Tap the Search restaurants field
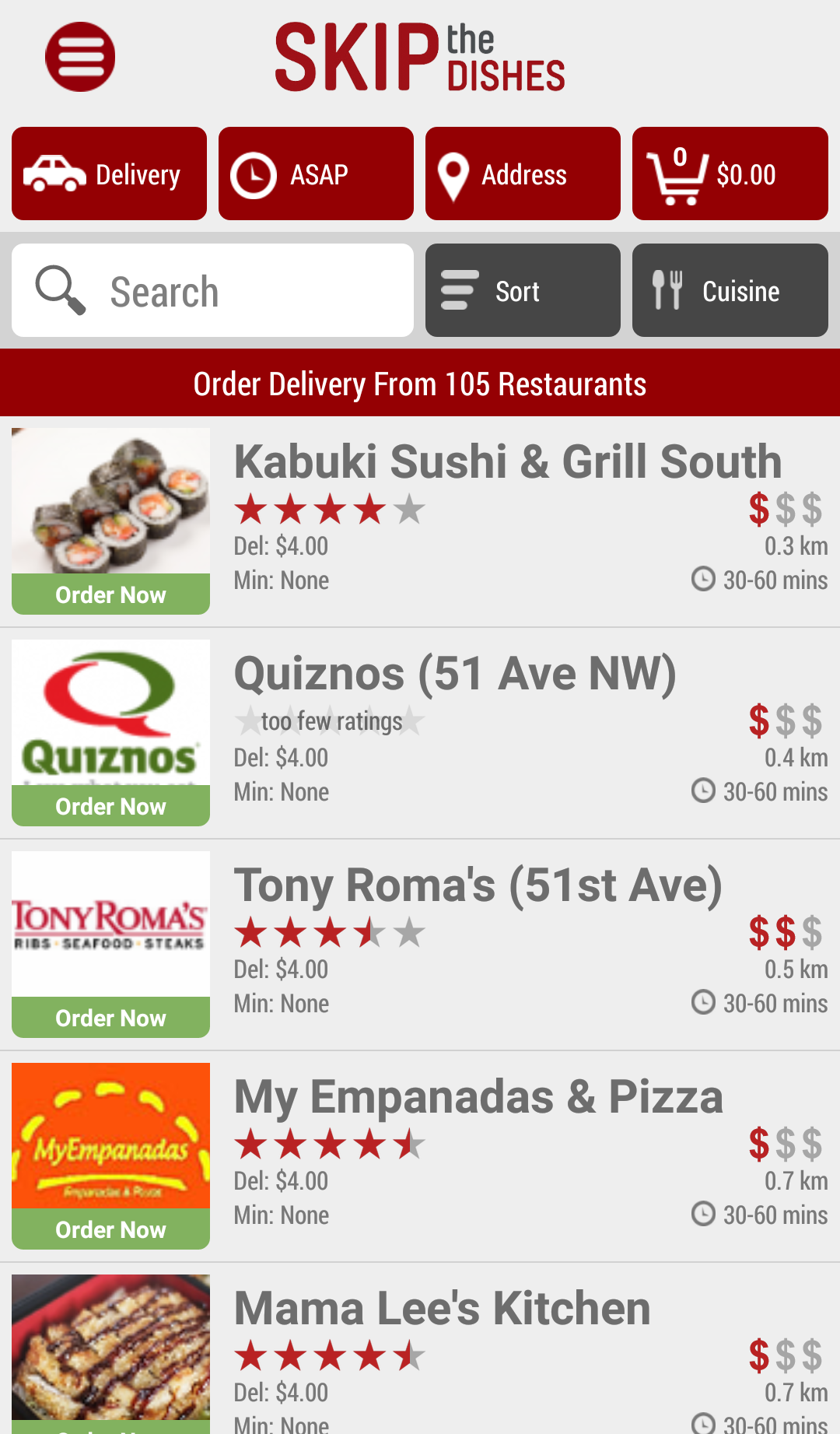The image size is (840, 1434). point(212,290)
